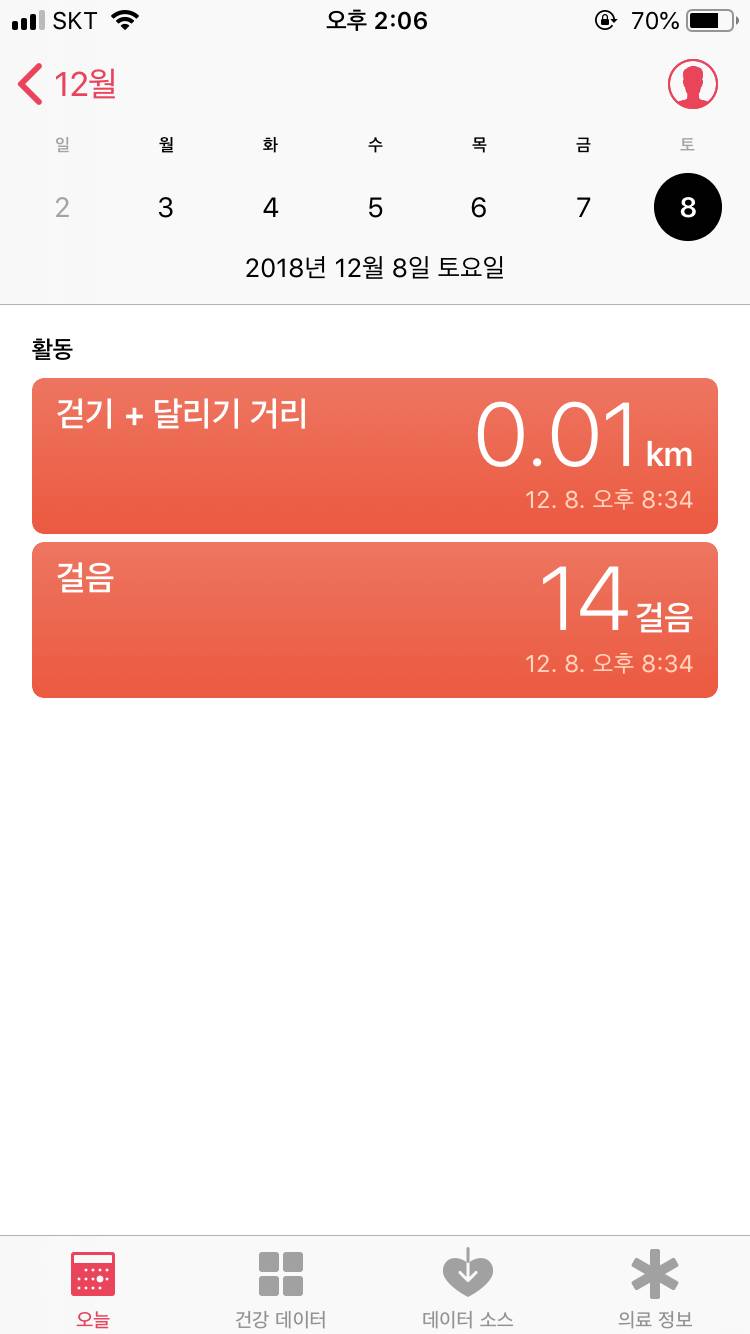The height and width of the screenshot is (1334, 750).
Task: Select date 5 Wednesday in the week strip
Action: click(x=375, y=207)
